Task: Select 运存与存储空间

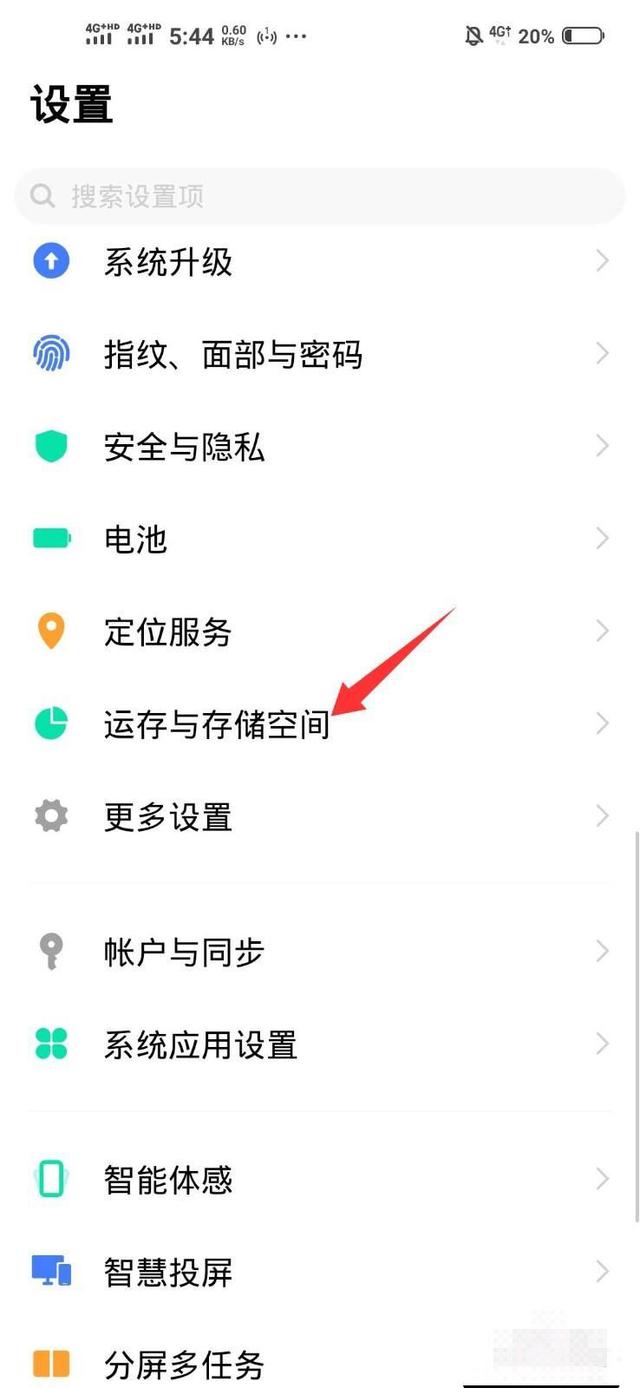Action: (x=320, y=724)
